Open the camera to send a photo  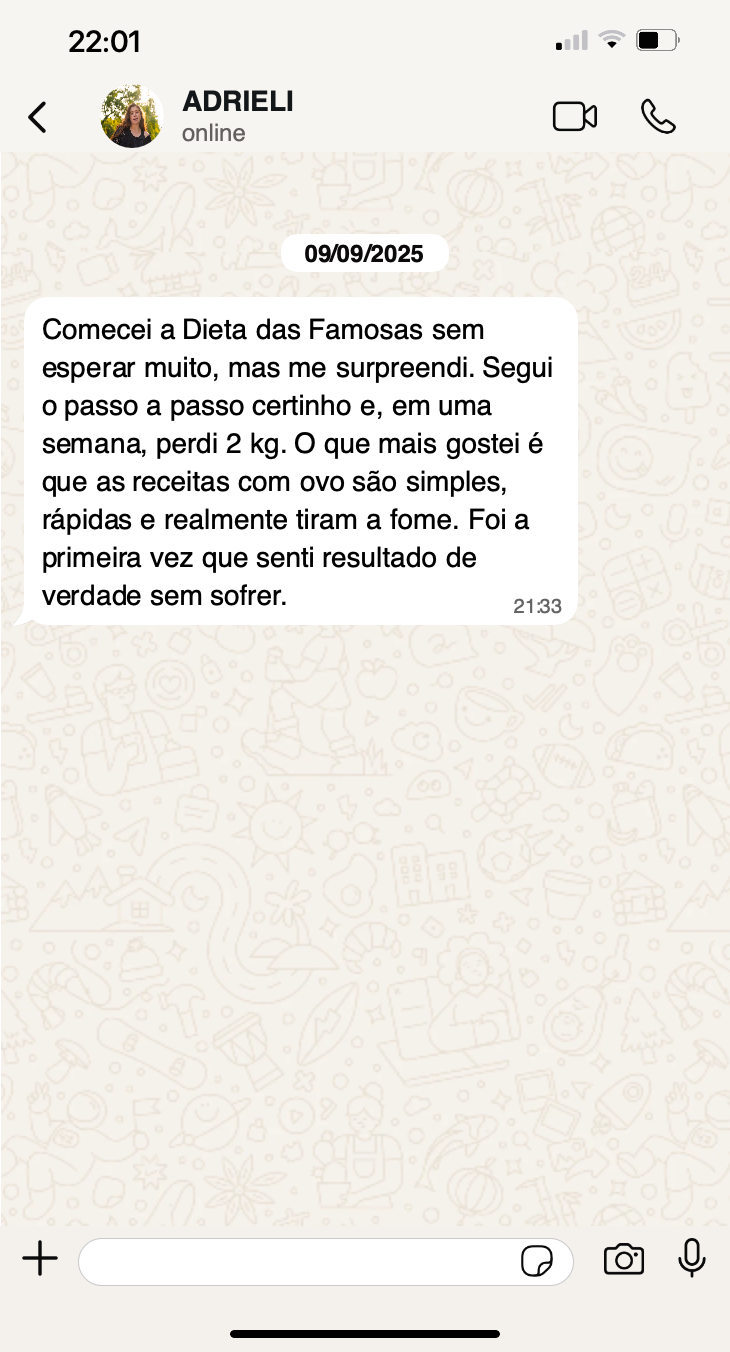(x=624, y=1260)
